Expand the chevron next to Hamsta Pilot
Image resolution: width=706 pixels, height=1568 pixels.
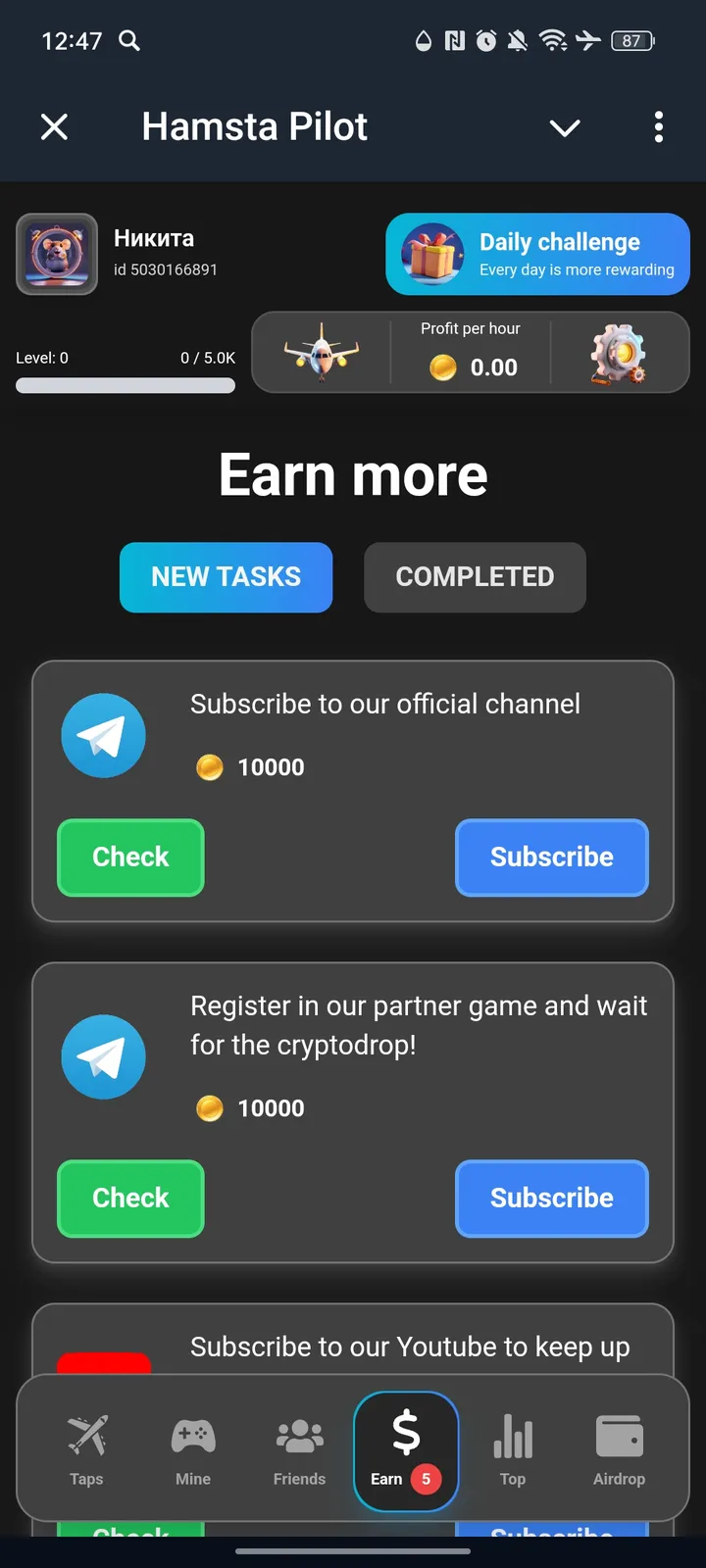tap(565, 127)
